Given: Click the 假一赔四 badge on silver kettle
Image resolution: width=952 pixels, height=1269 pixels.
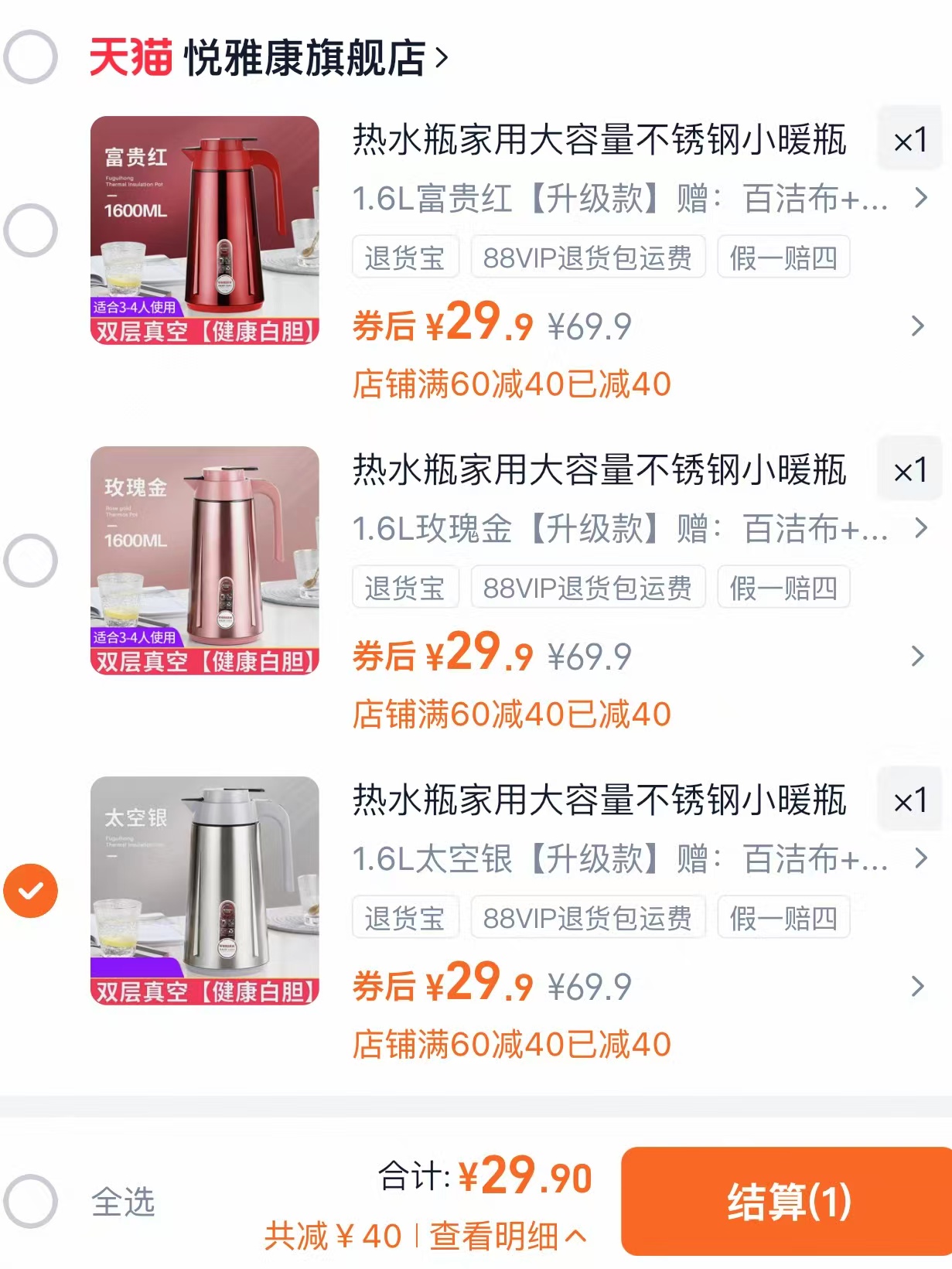Looking at the screenshot, I should pos(782,917).
